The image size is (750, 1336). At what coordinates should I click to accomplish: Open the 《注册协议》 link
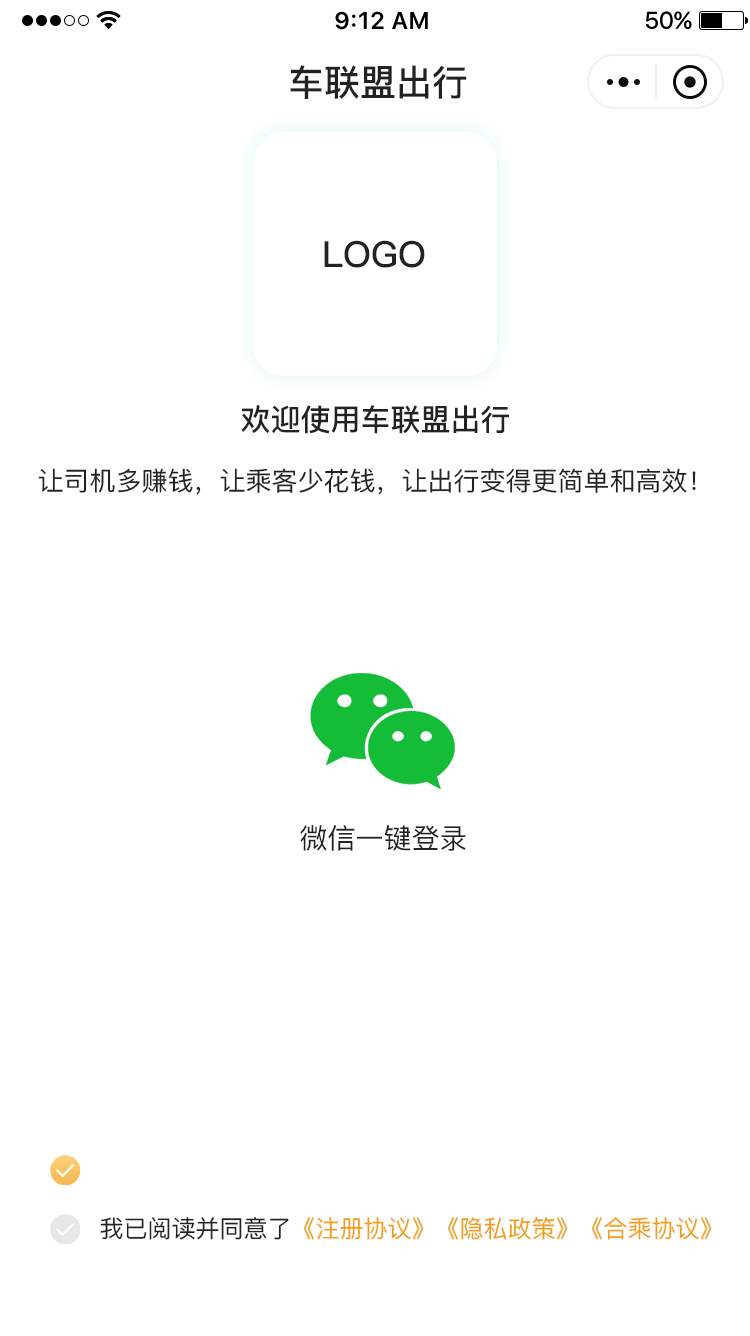click(x=364, y=1229)
